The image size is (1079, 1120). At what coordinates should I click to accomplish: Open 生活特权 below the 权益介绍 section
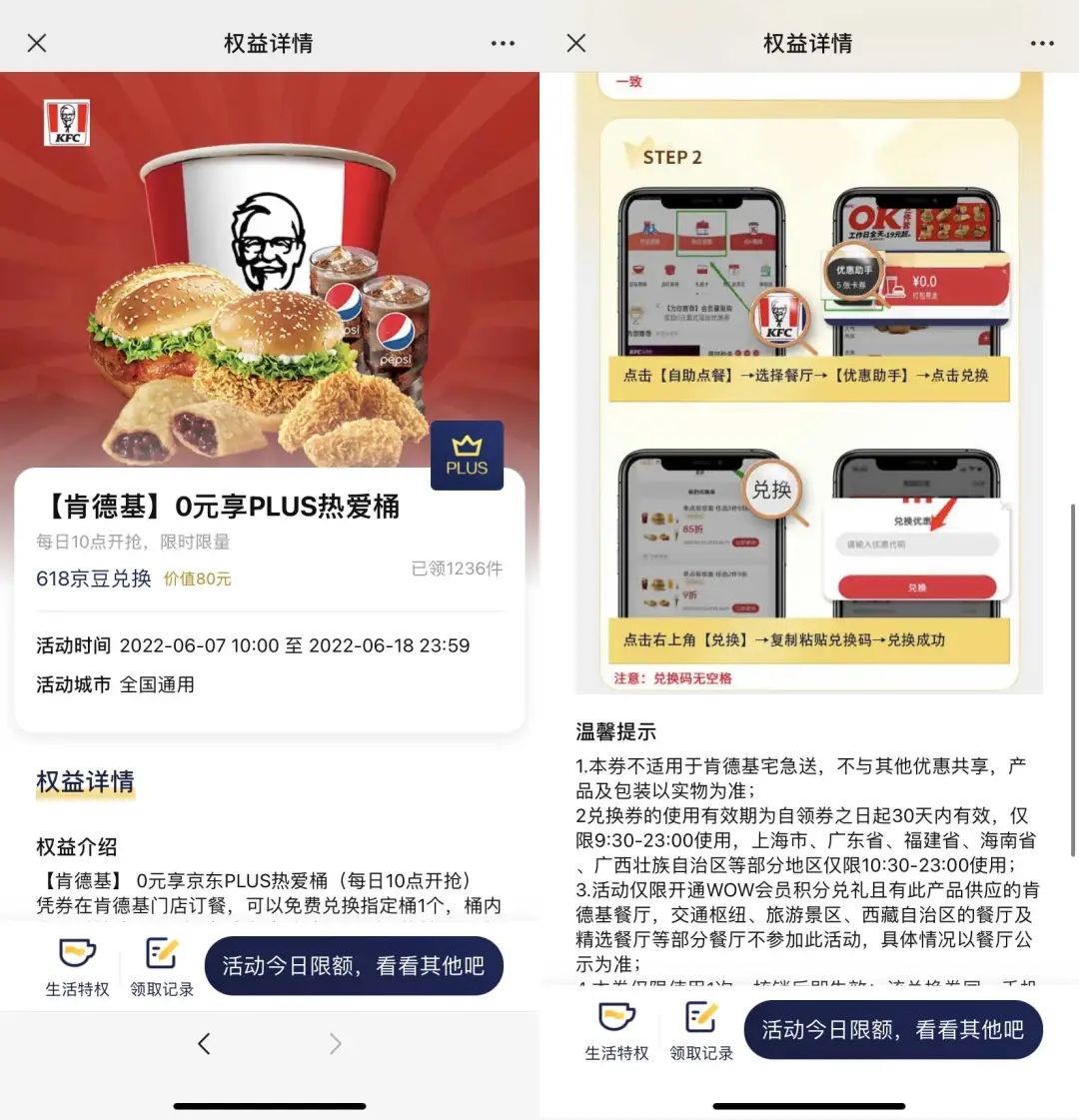tap(77, 967)
